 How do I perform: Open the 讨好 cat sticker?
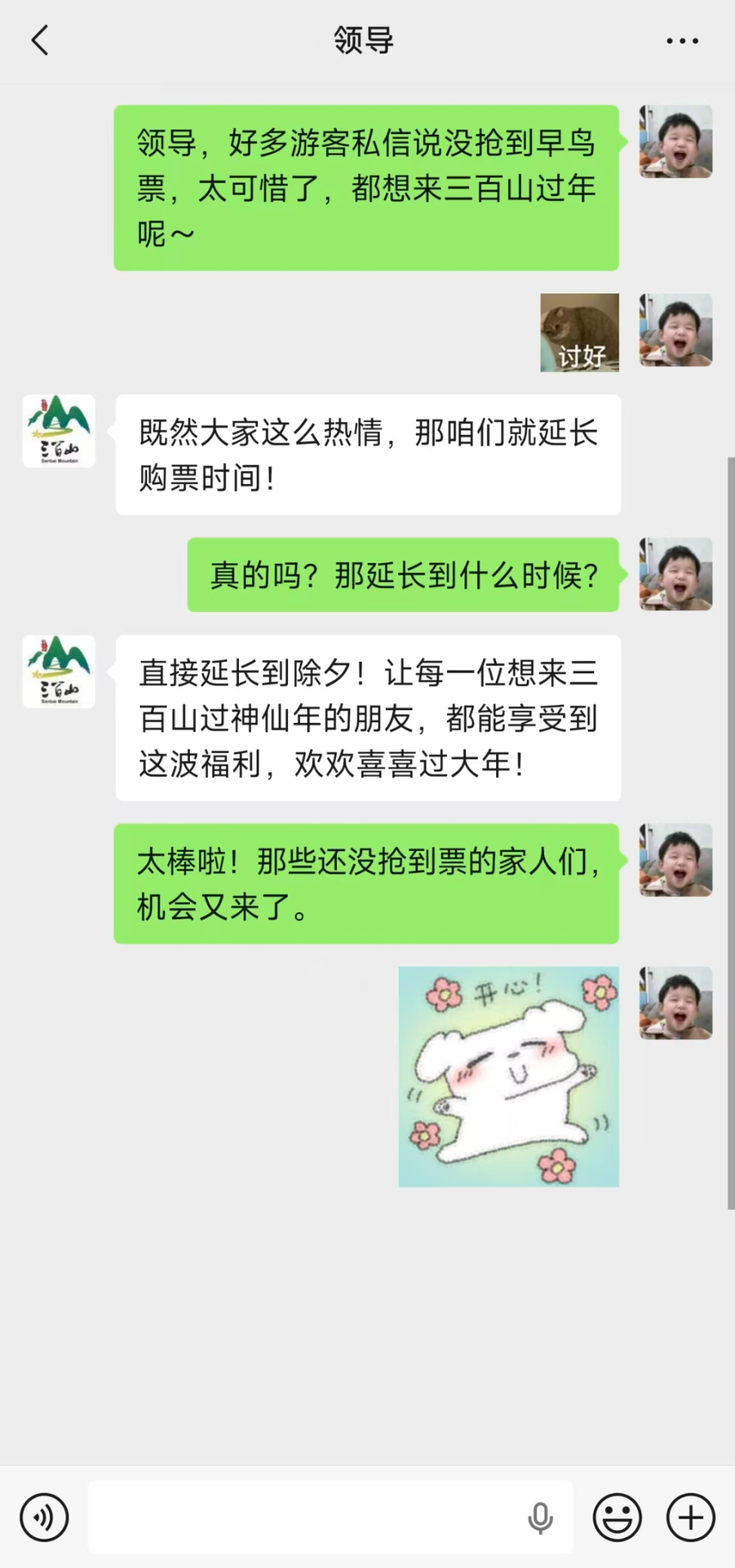[x=579, y=333]
